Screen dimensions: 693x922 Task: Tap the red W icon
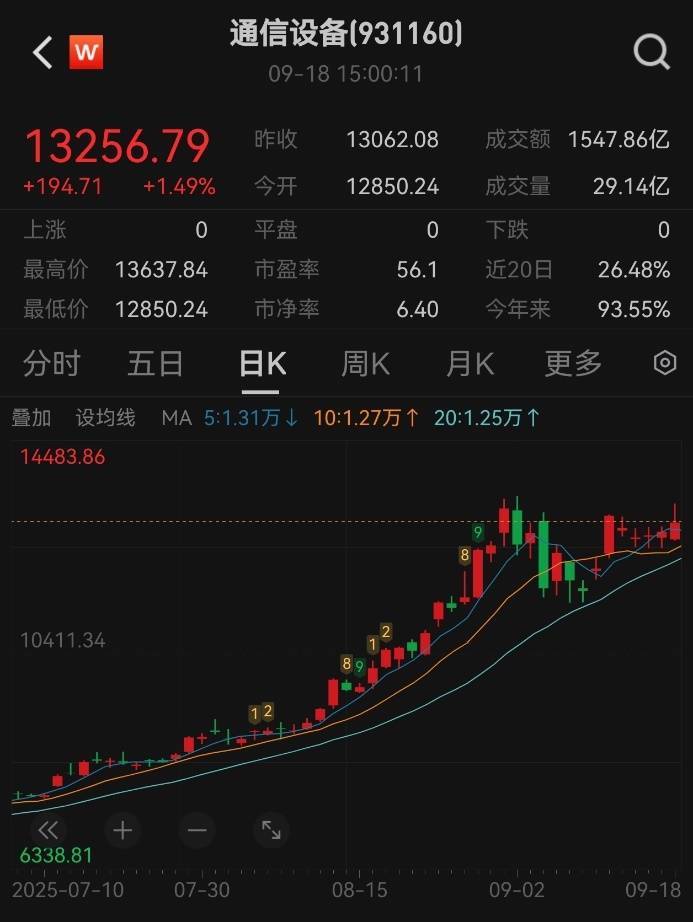[86, 52]
